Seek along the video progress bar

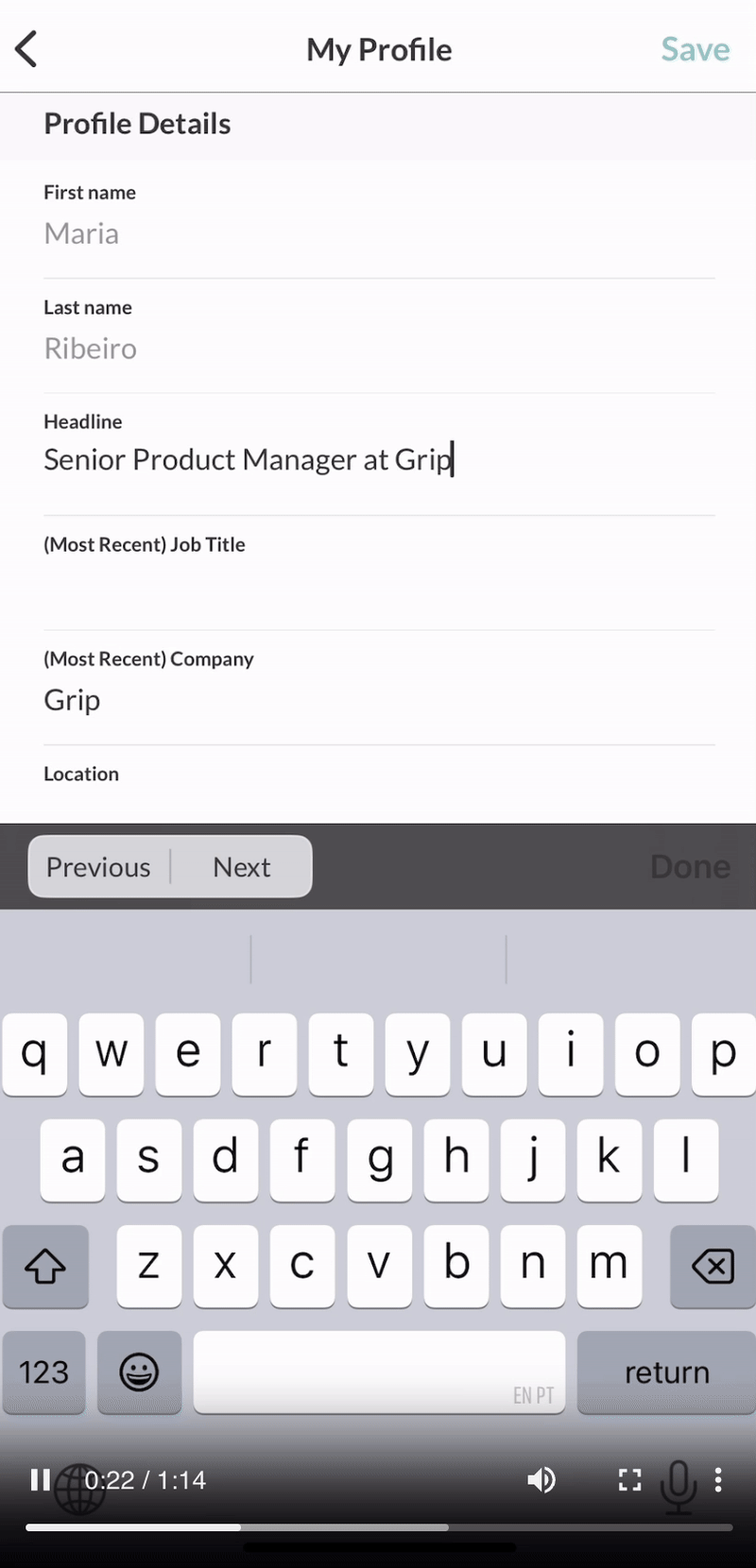[x=379, y=1526]
